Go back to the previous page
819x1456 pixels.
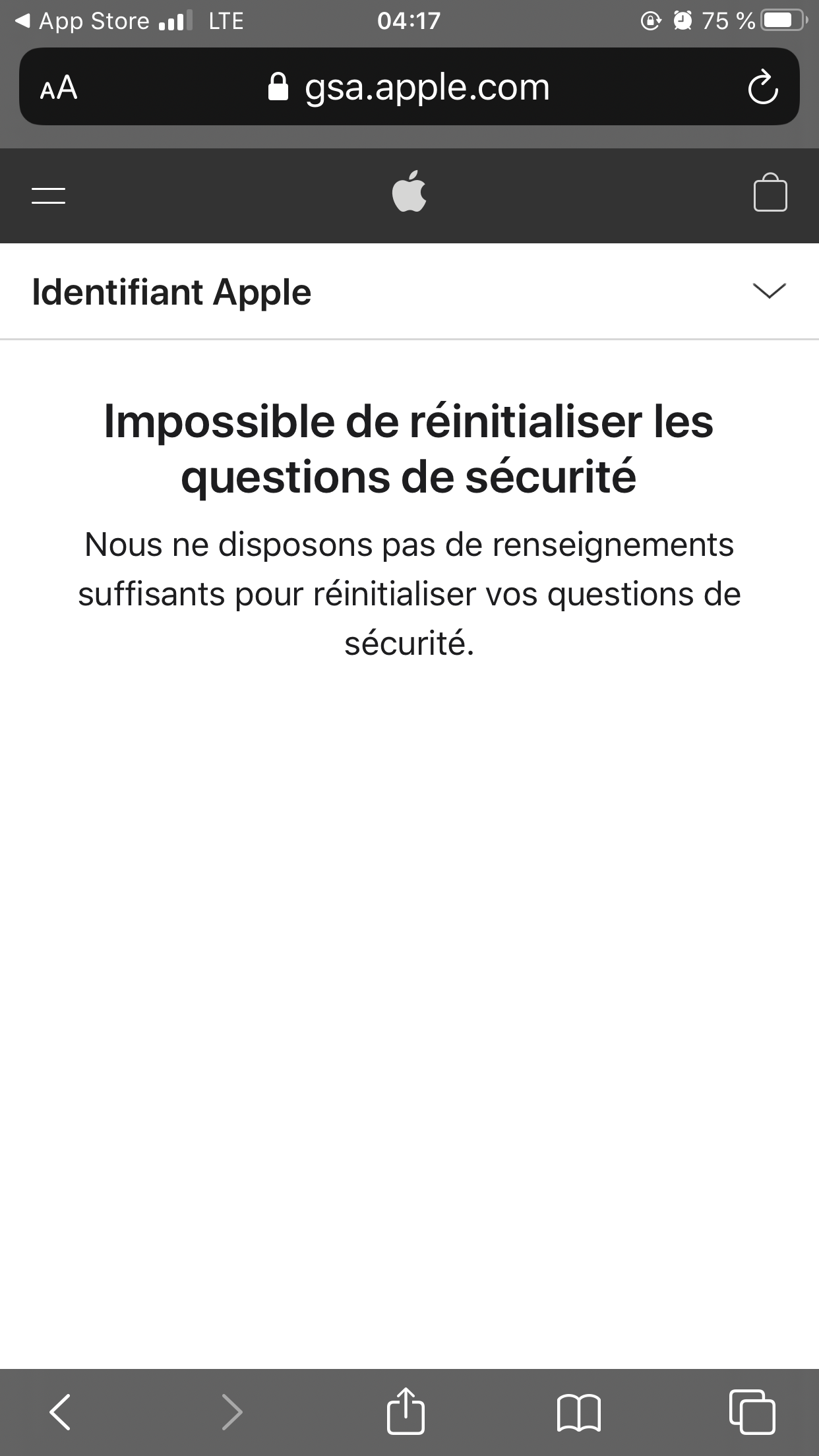[x=60, y=1411]
